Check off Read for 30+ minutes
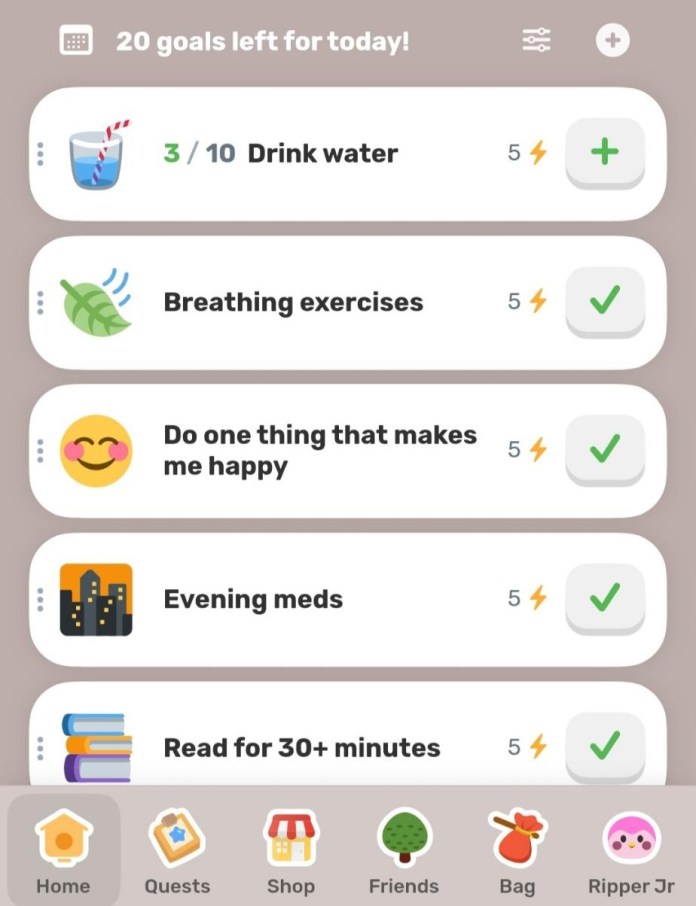Image resolution: width=696 pixels, height=906 pixels. click(604, 745)
